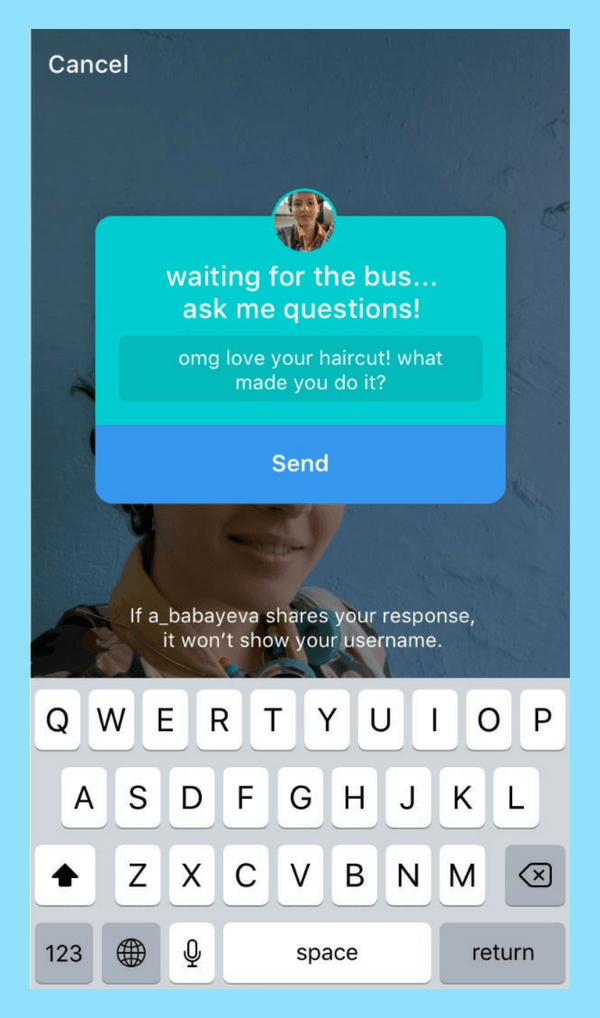The height and width of the screenshot is (1018, 600).
Task: Tap the shift key
Action: point(65,876)
